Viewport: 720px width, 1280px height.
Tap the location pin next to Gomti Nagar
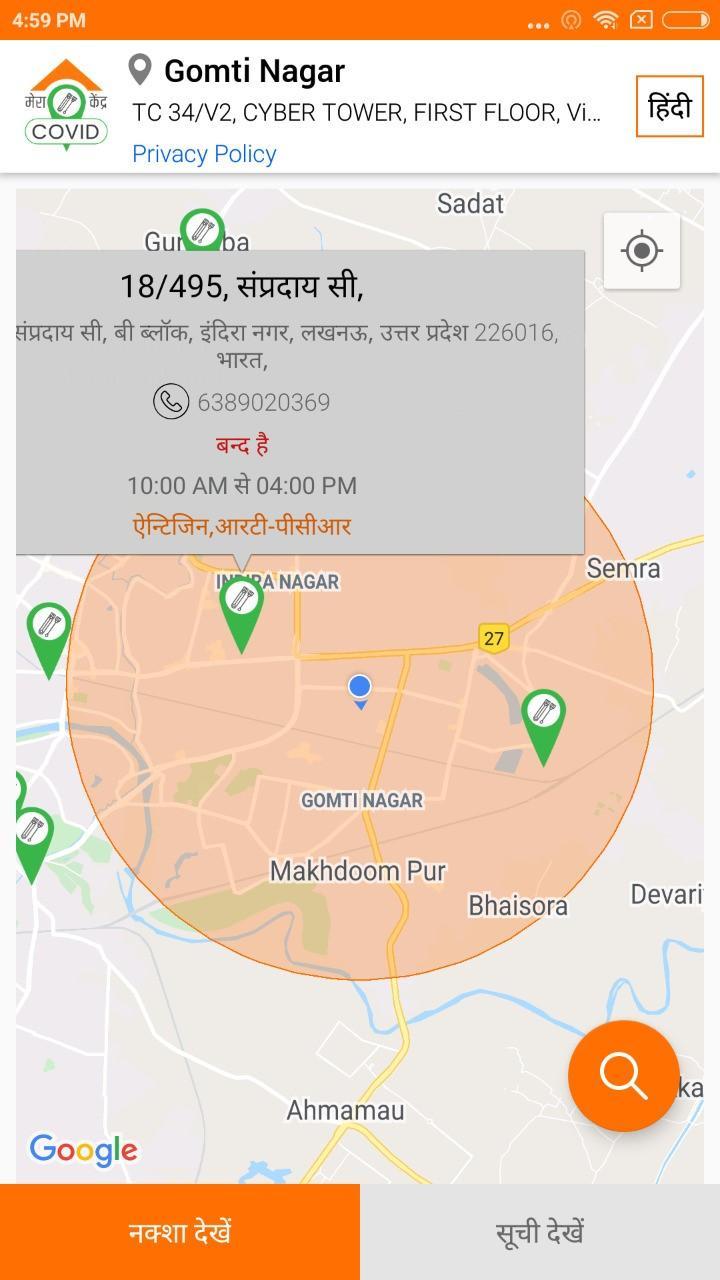pyautogui.click(x=141, y=70)
